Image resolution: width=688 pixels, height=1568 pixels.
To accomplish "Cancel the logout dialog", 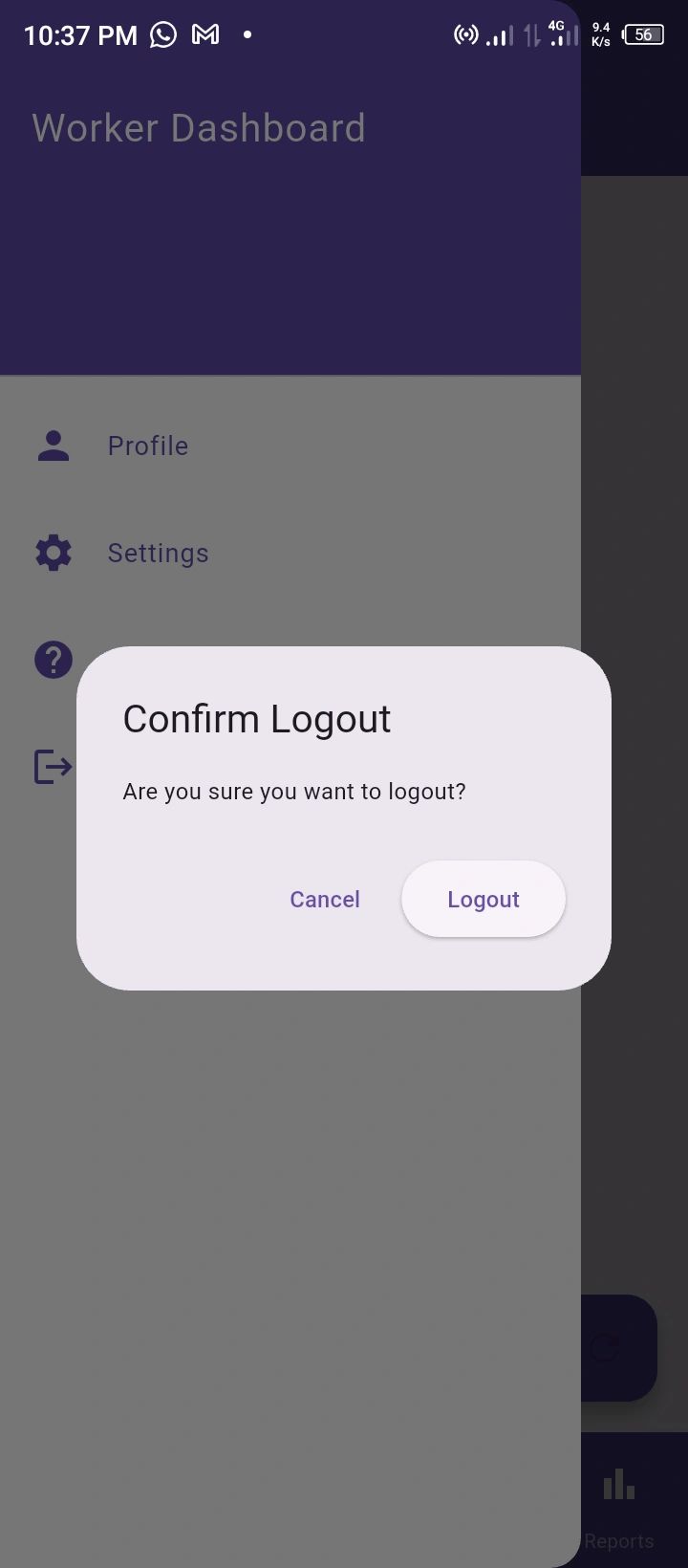I will (x=325, y=899).
